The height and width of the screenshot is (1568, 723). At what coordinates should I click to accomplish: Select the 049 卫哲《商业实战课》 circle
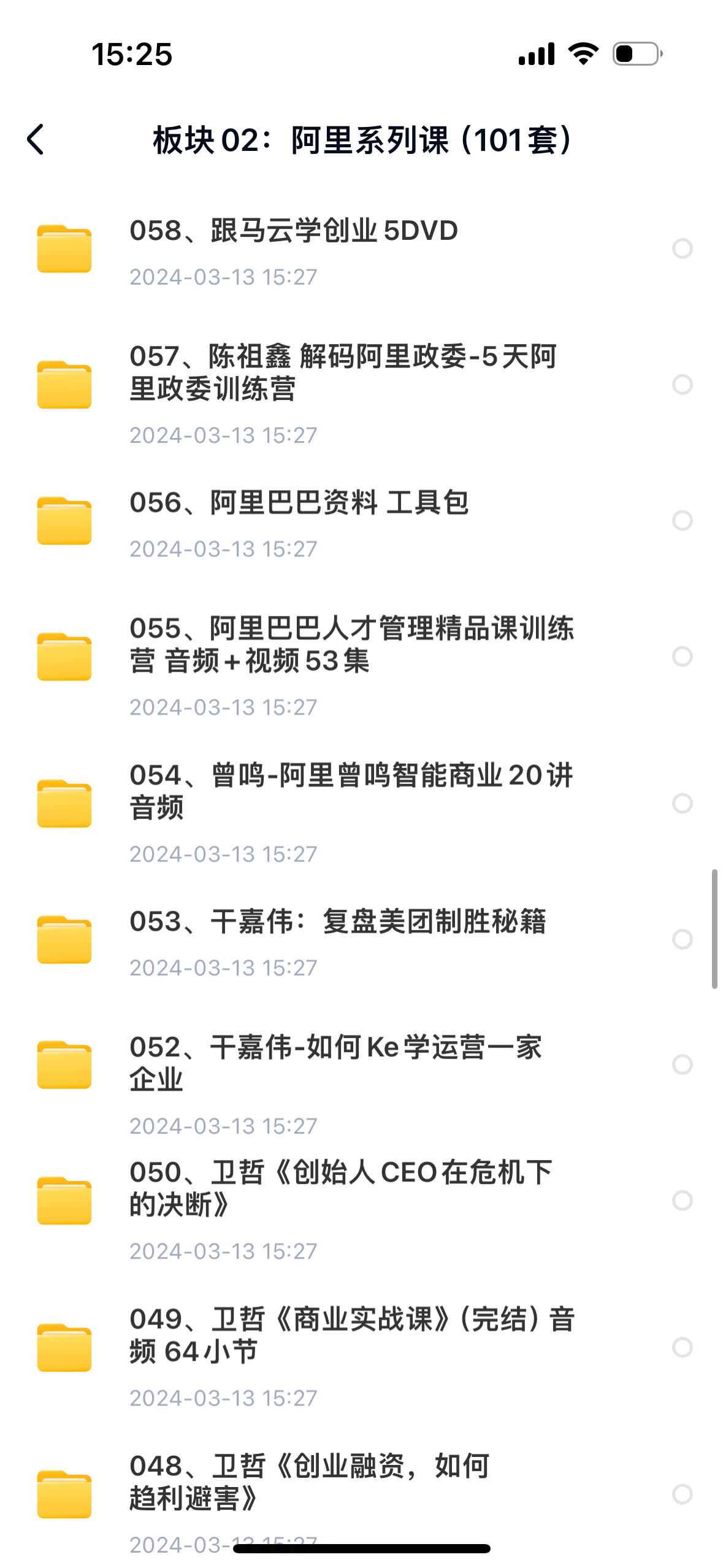coord(682,1347)
